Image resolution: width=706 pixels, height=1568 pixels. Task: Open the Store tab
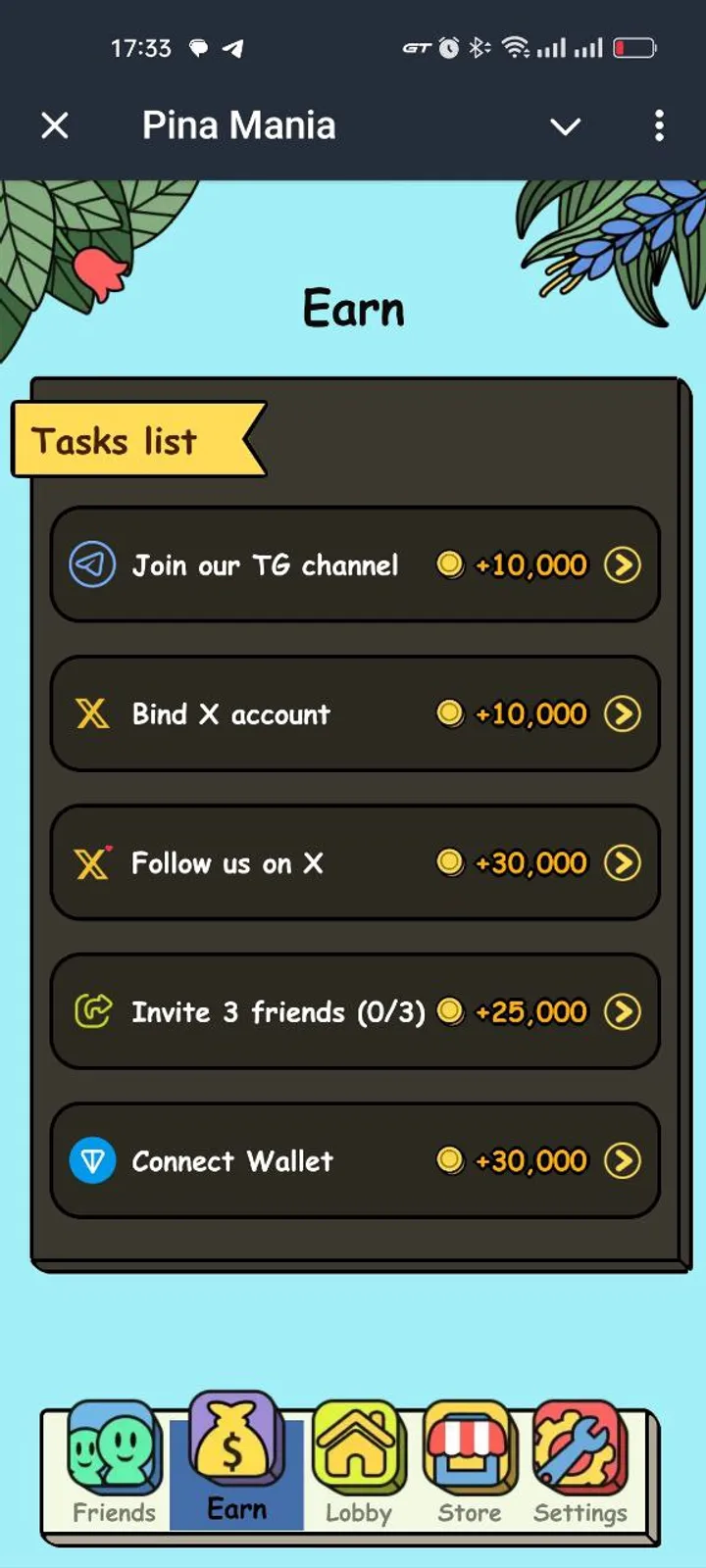point(470,1465)
